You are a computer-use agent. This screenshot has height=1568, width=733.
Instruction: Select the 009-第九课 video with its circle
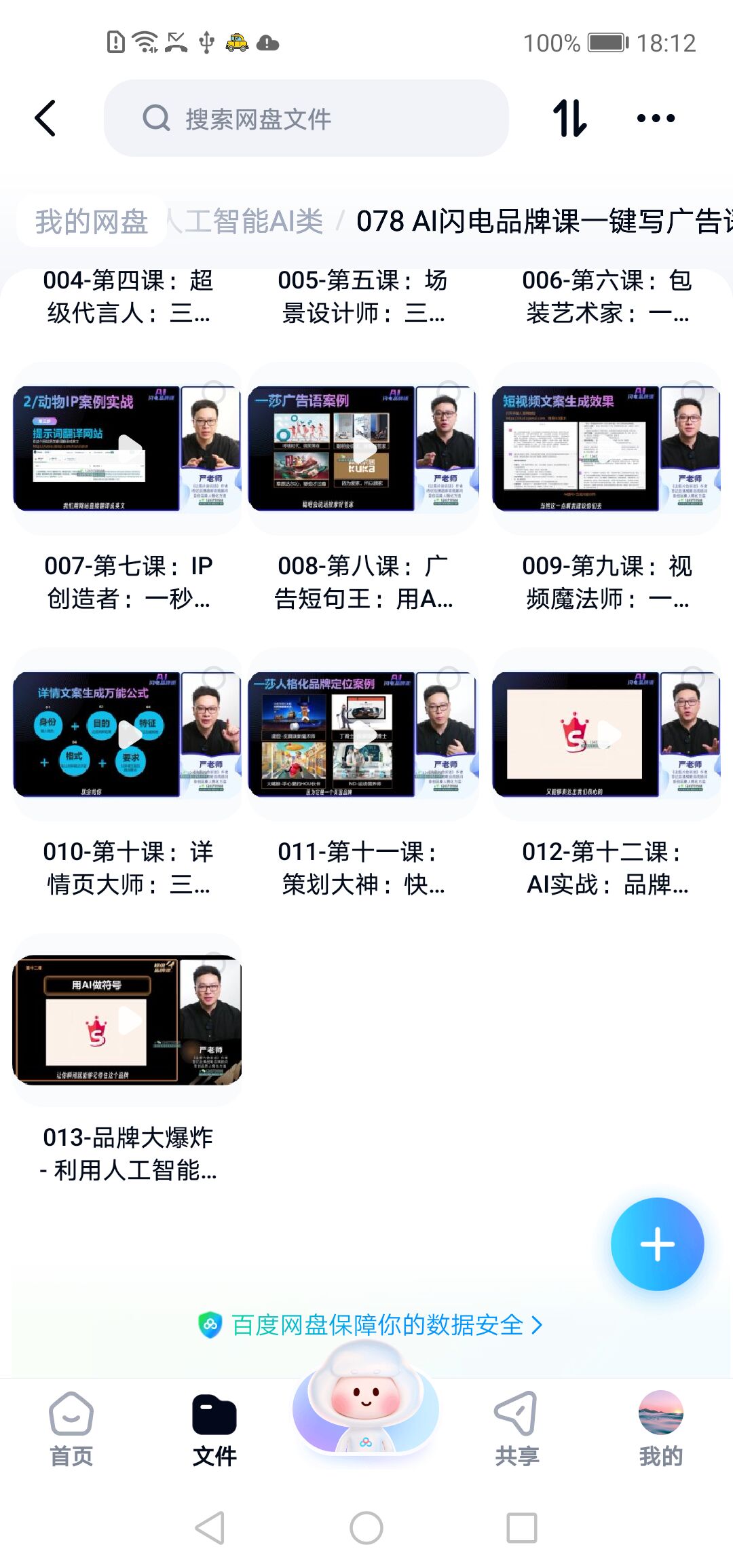click(693, 392)
